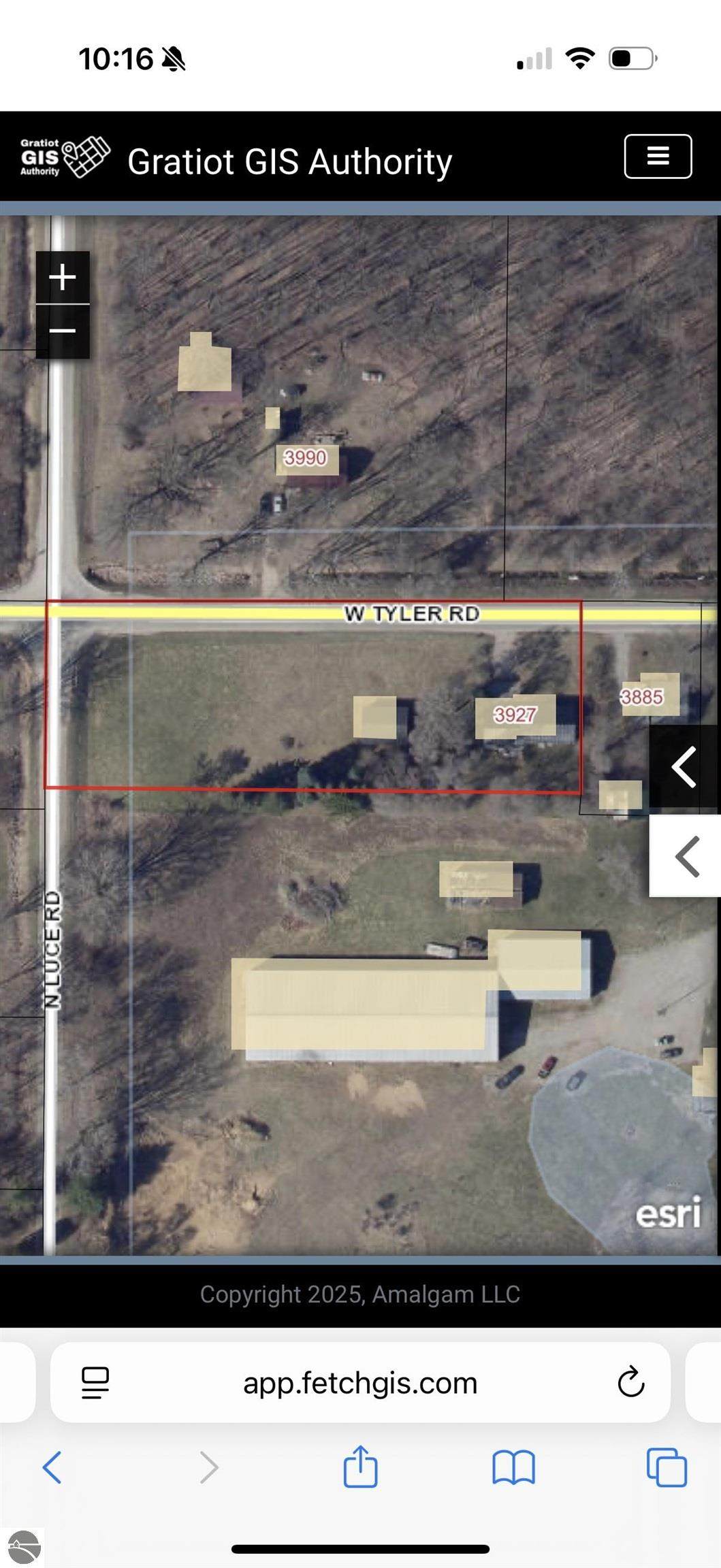
Task: Open the hamburger menu
Action: click(x=658, y=157)
